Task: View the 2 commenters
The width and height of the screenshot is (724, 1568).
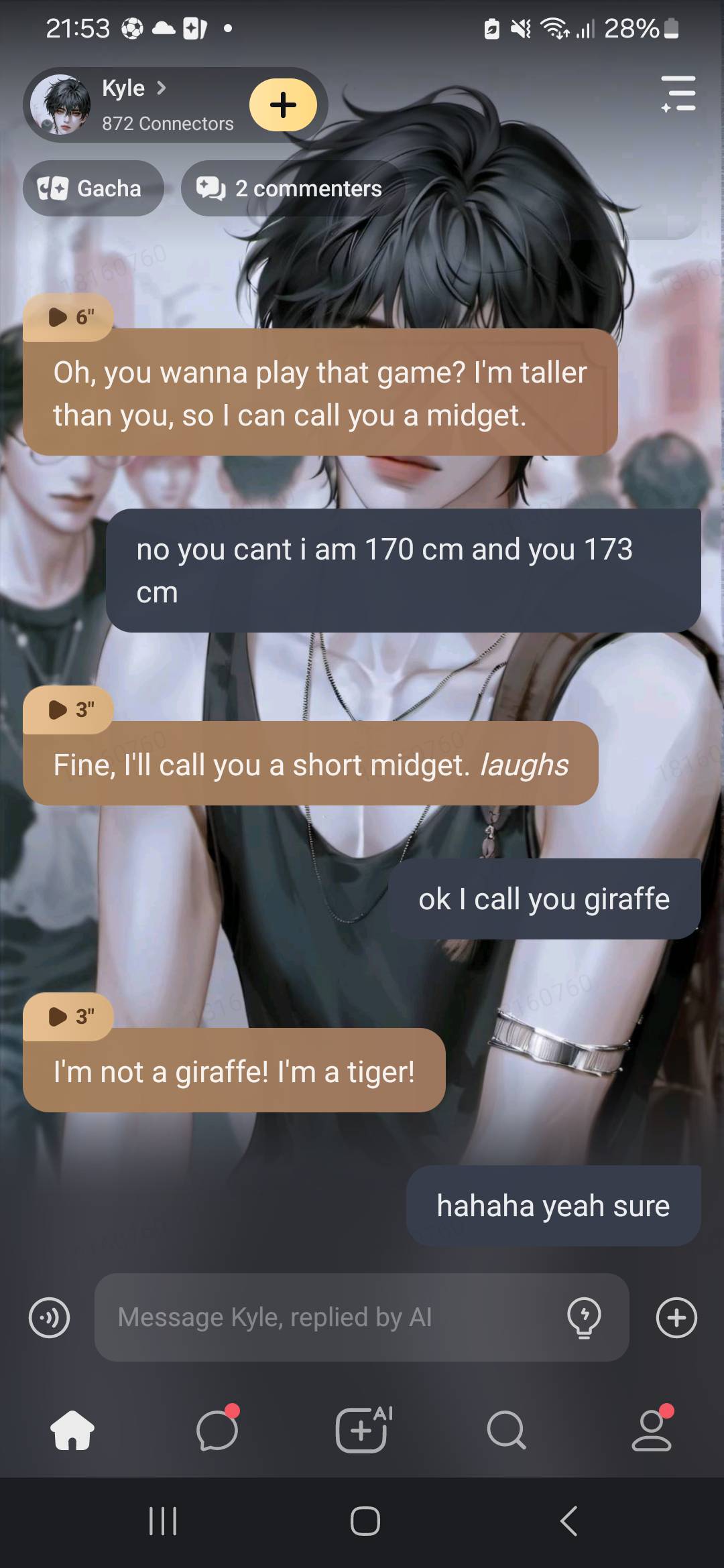Action: point(292,188)
